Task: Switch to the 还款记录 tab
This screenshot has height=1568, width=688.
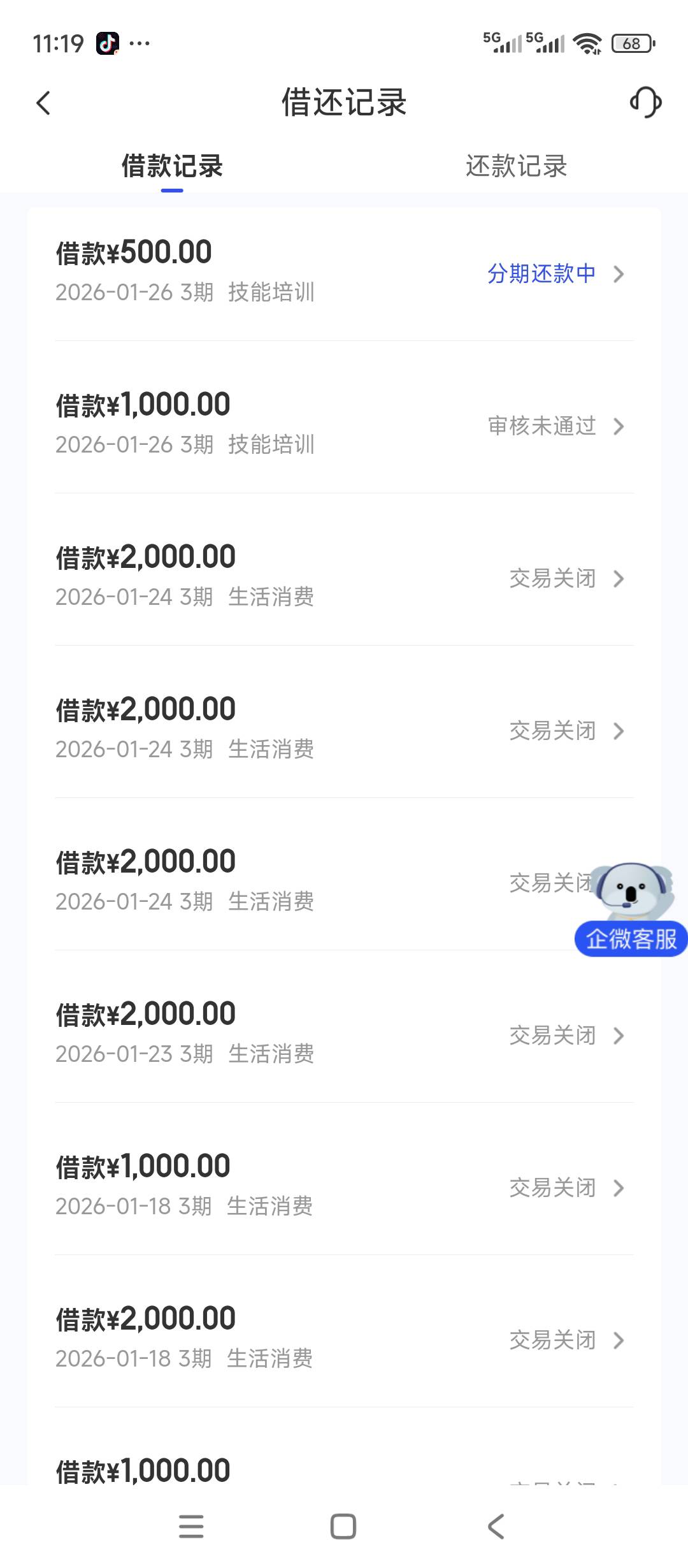Action: coord(516,166)
